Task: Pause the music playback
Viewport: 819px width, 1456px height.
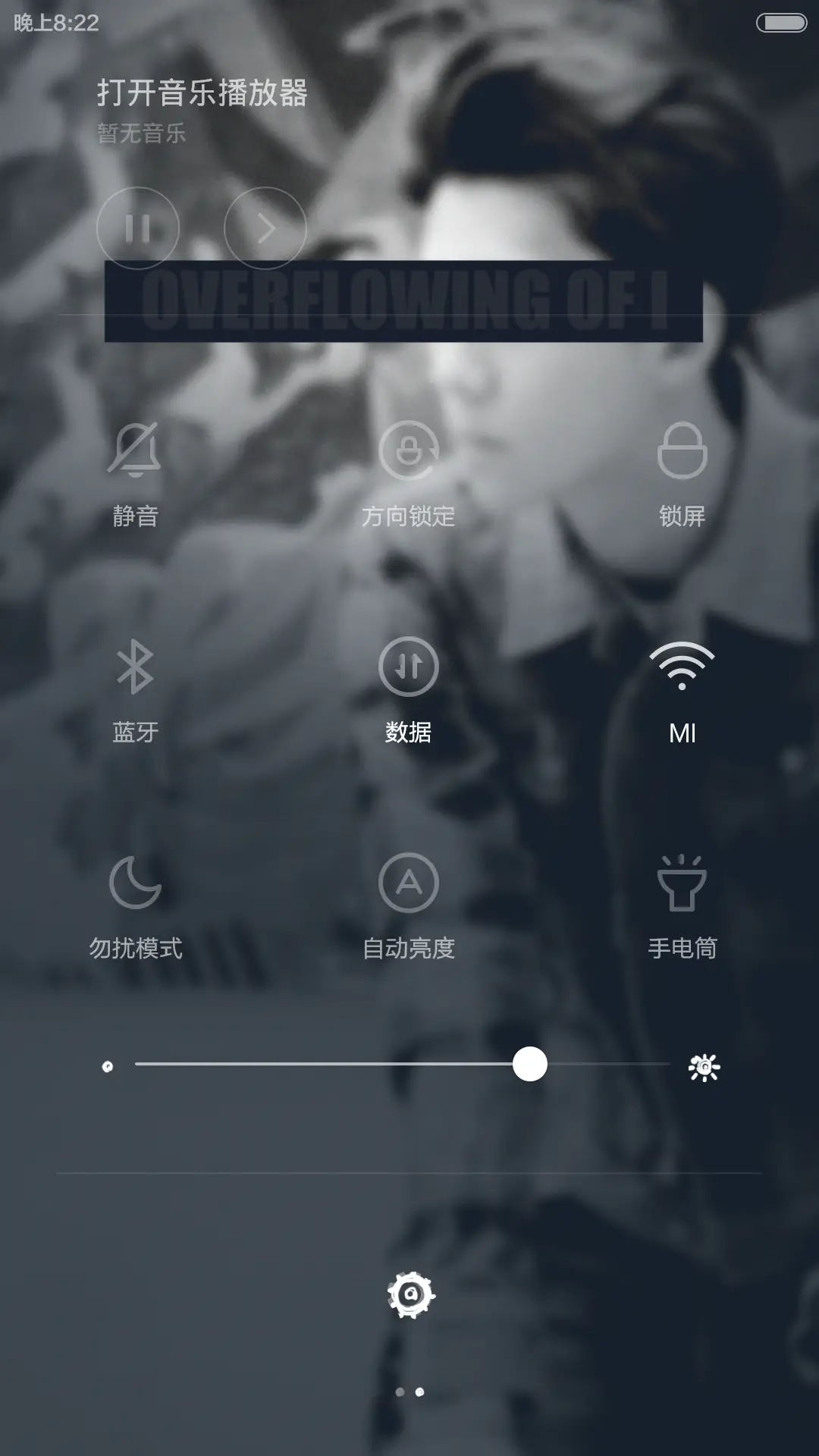Action: 139,227
